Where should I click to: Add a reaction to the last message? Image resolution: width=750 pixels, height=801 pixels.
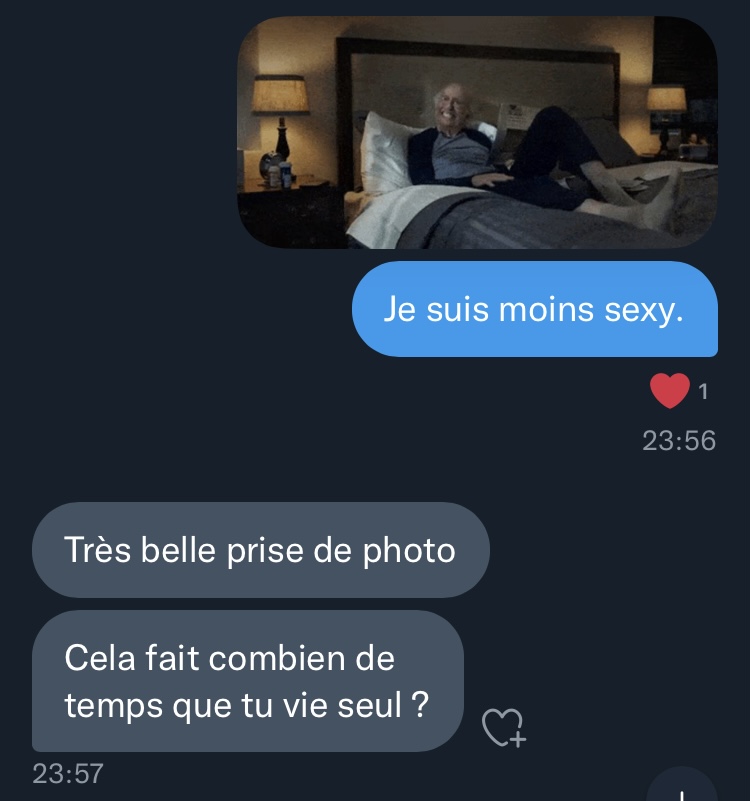pyautogui.click(x=504, y=728)
